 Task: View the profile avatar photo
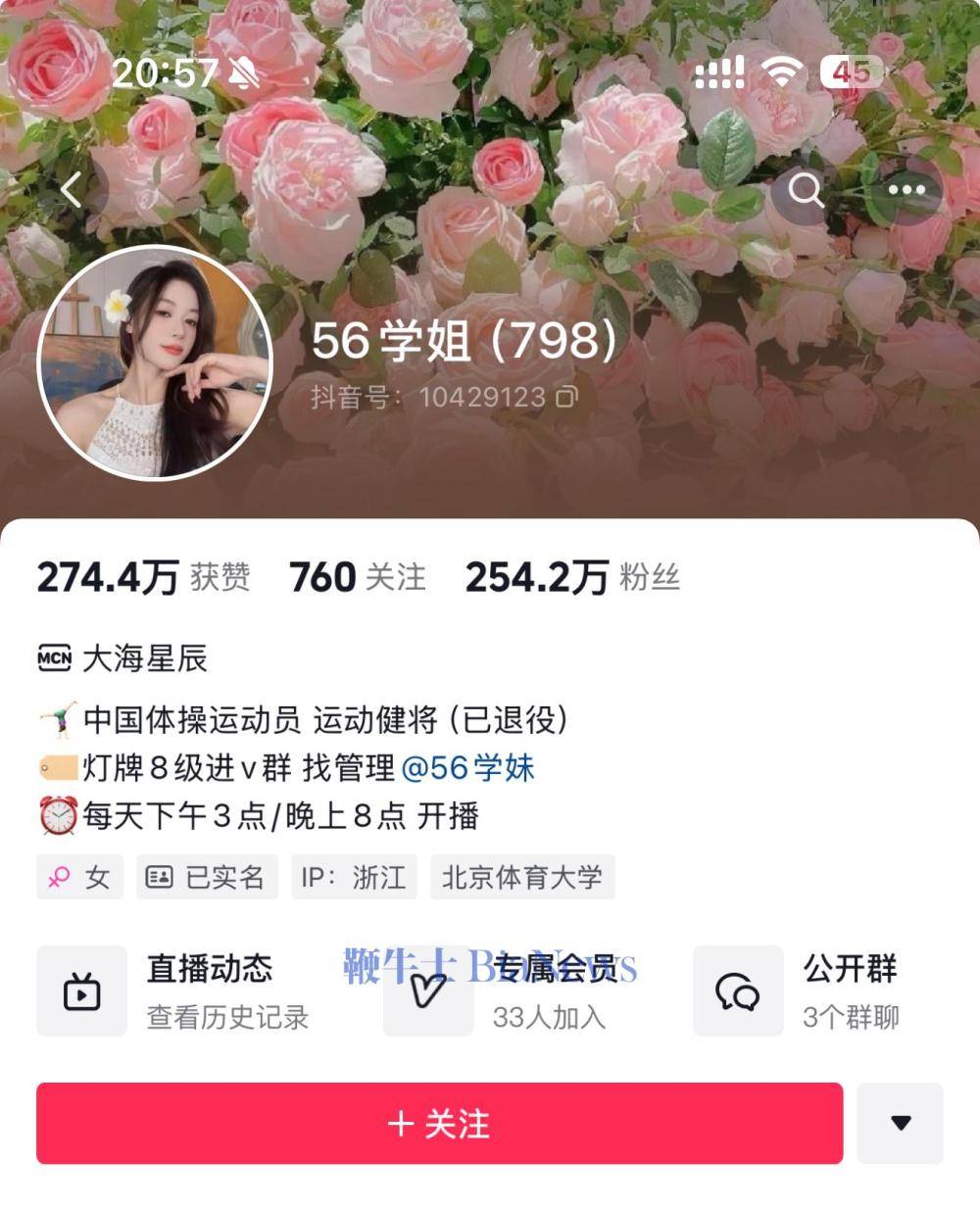pos(155,362)
